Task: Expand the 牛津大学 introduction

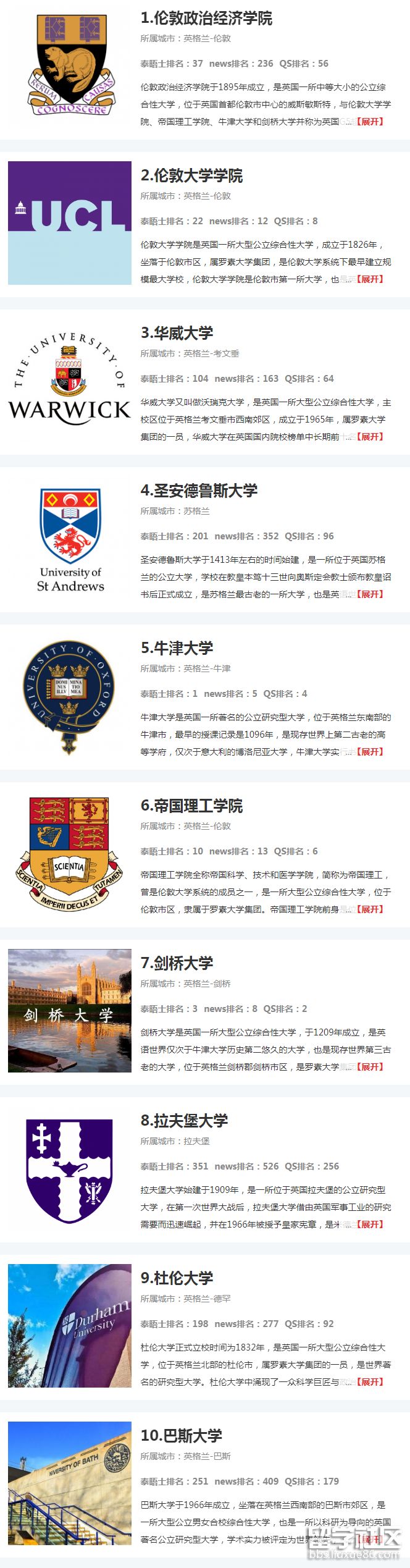Action: pos(370,752)
